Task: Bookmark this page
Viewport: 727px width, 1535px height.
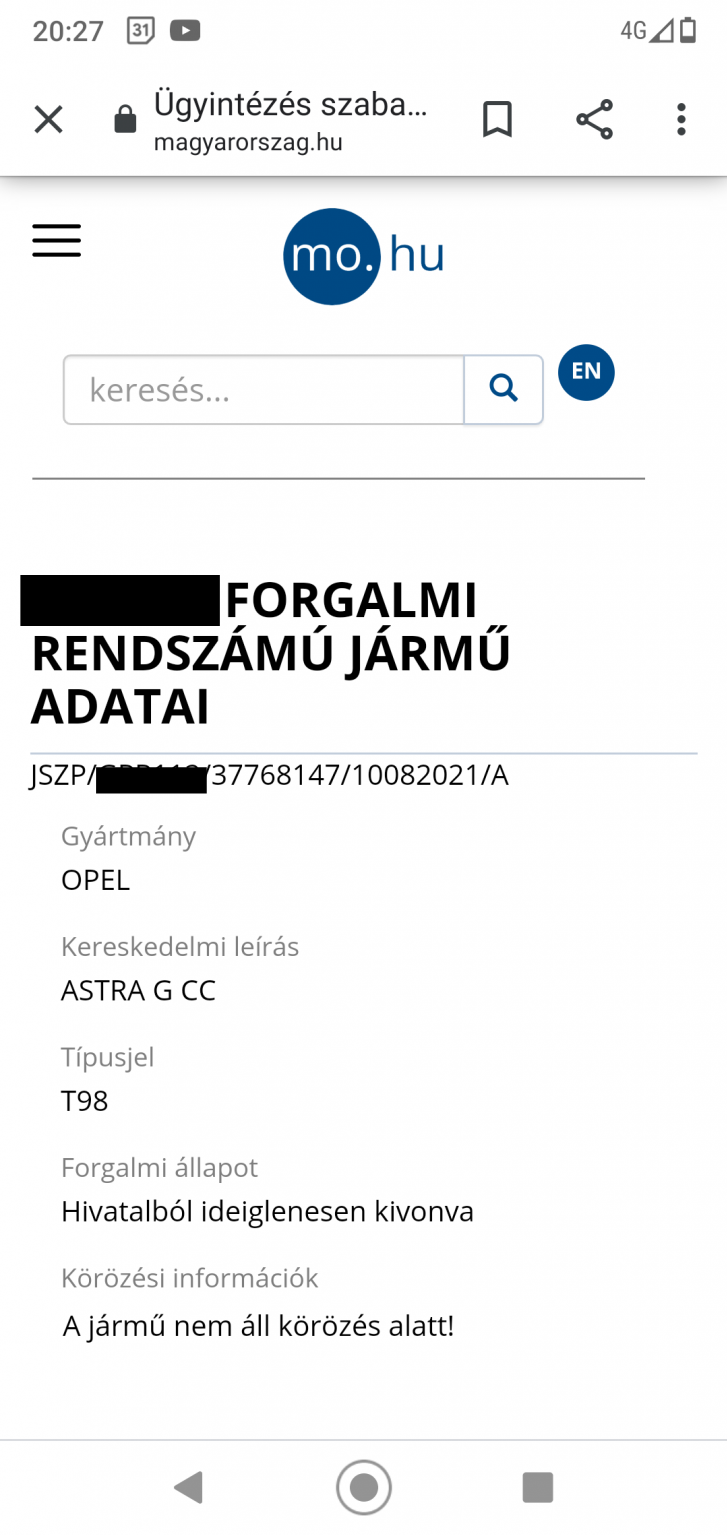Action: tap(497, 120)
